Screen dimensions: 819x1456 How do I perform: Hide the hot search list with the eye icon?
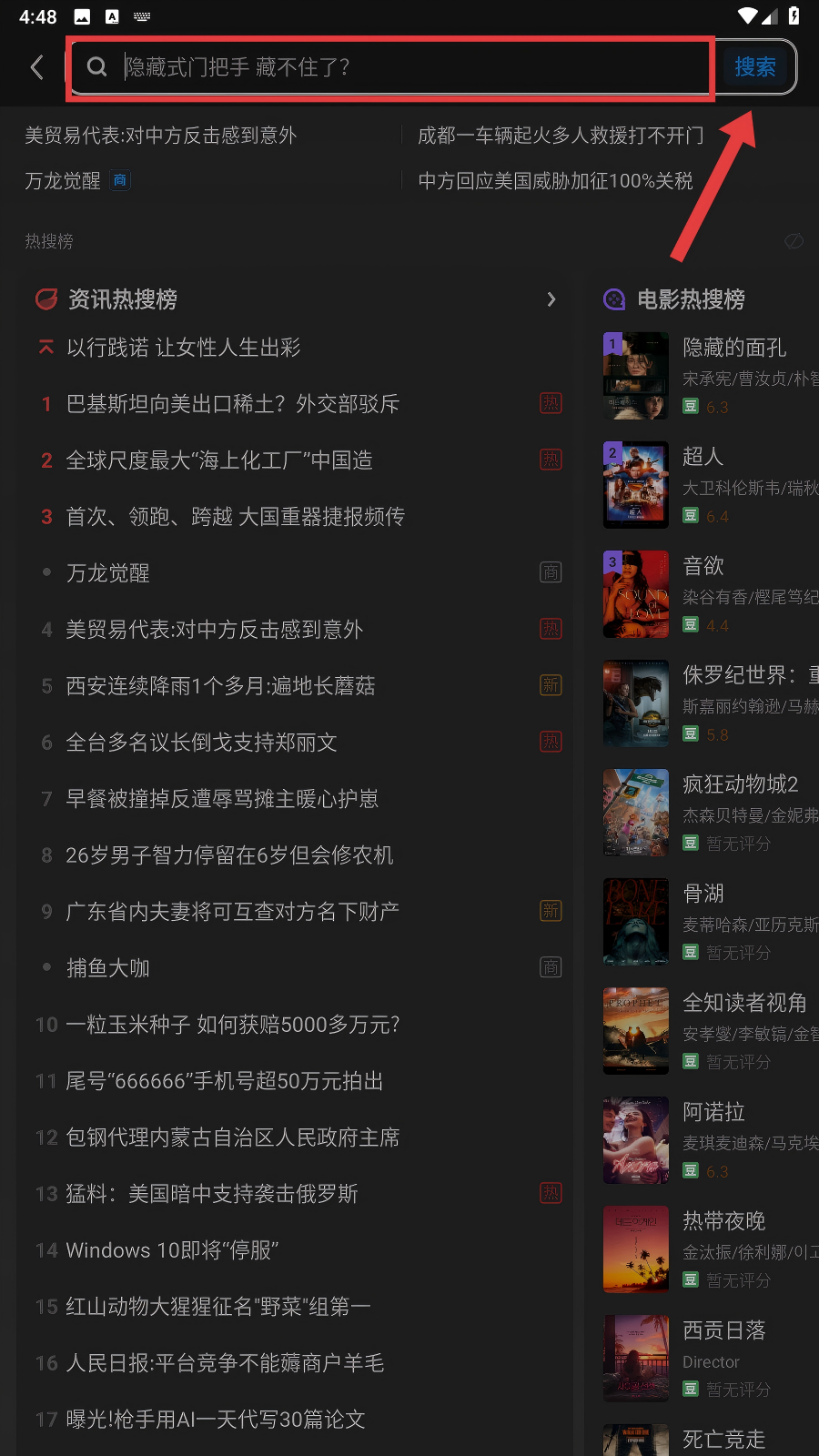tap(794, 240)
